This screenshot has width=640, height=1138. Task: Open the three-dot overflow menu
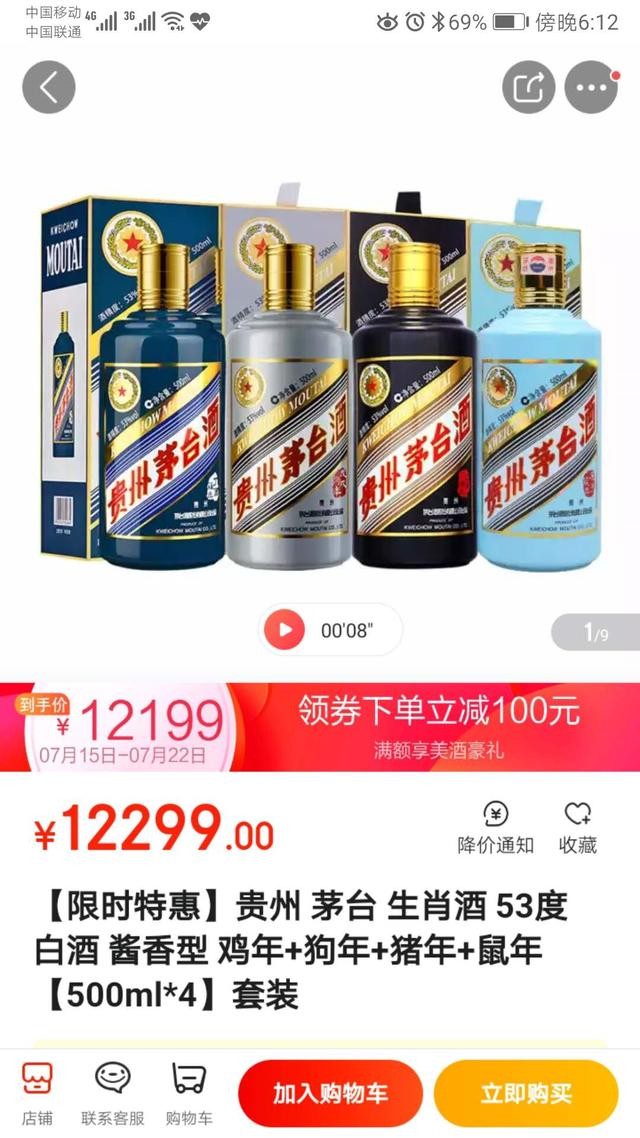pos(591,87)
